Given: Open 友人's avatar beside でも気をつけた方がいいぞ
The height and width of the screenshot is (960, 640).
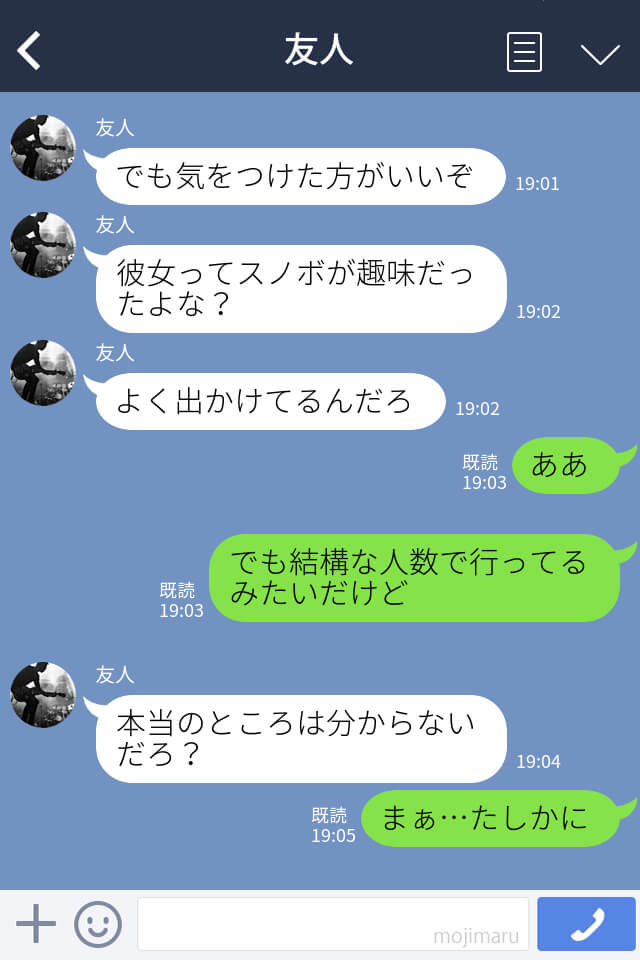Looking at the screenshot, I should (x=43, y=148).
